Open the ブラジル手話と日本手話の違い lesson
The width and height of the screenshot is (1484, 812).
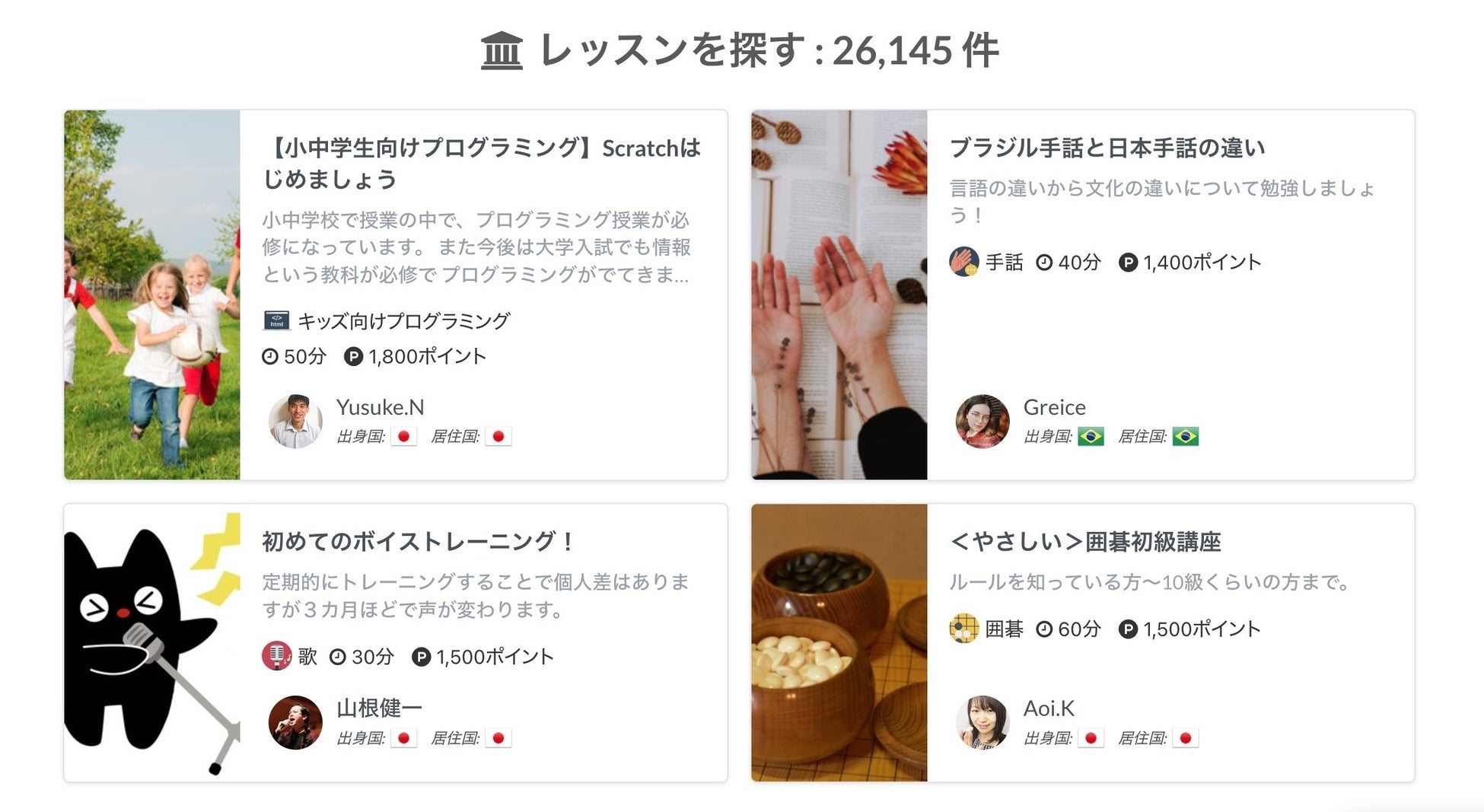pos(1107,148)
